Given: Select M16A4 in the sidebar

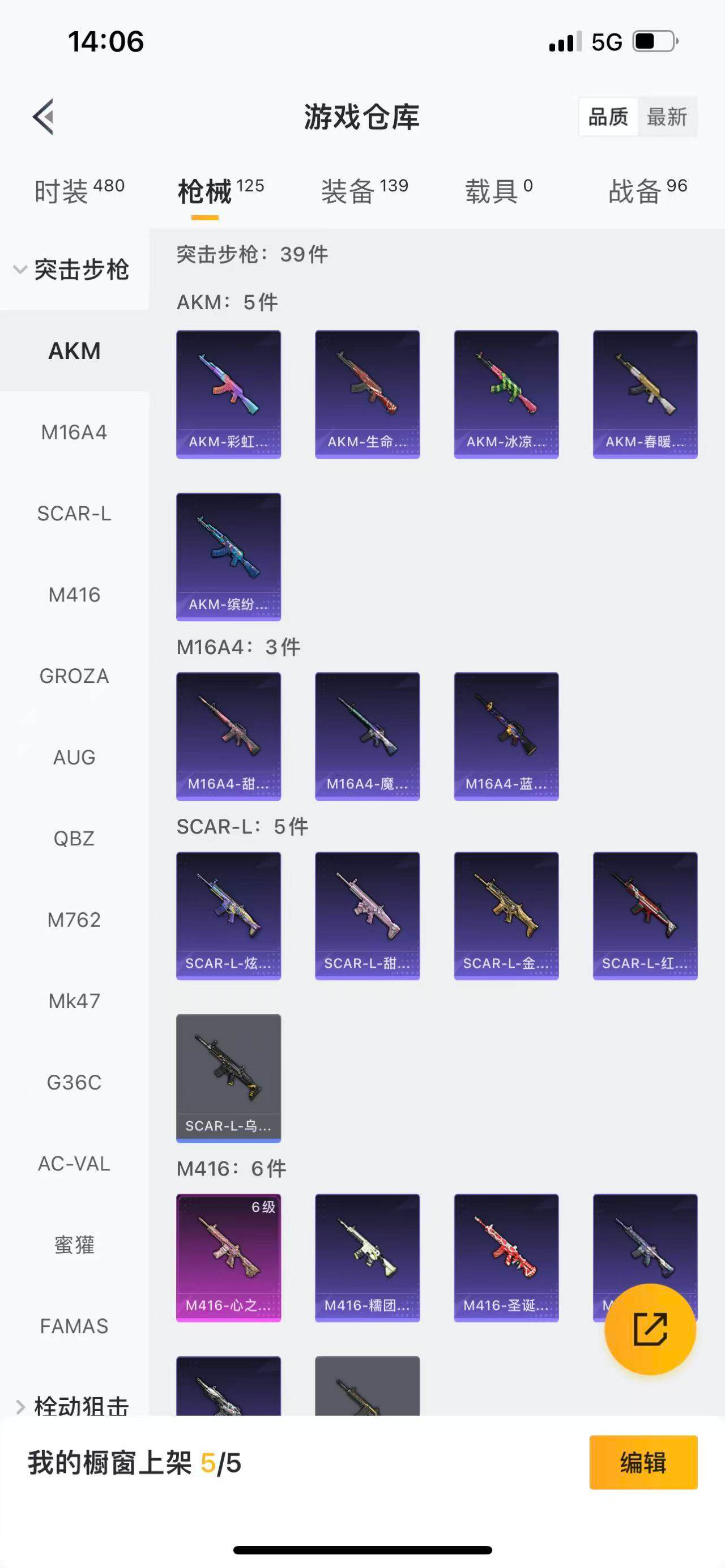Looking at the screenshot, I should coord(74,432).
